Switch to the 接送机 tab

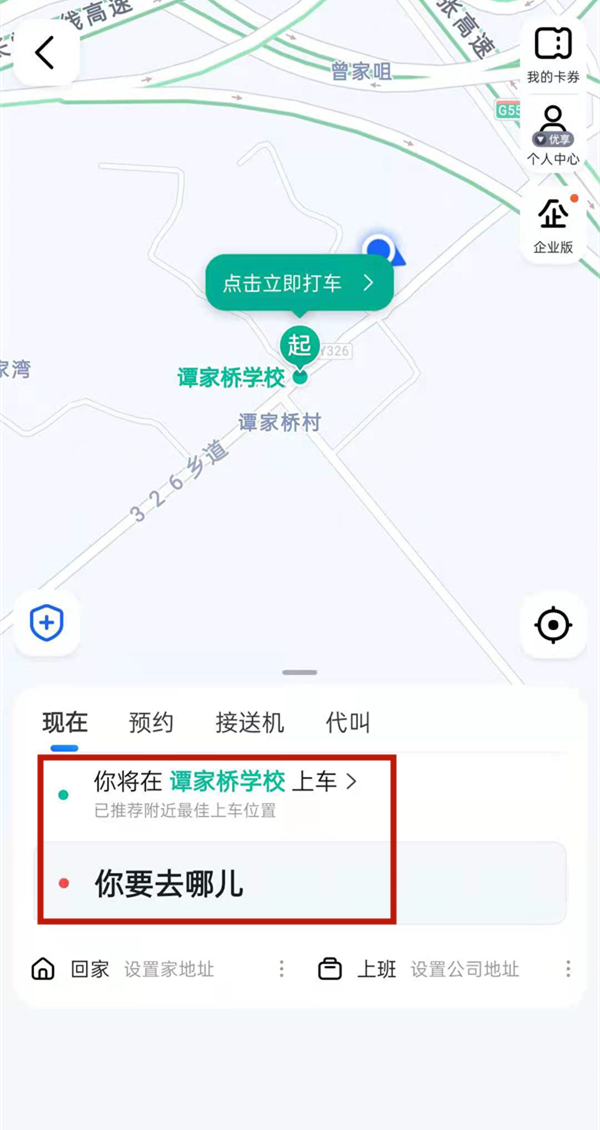tap(250, 722)
